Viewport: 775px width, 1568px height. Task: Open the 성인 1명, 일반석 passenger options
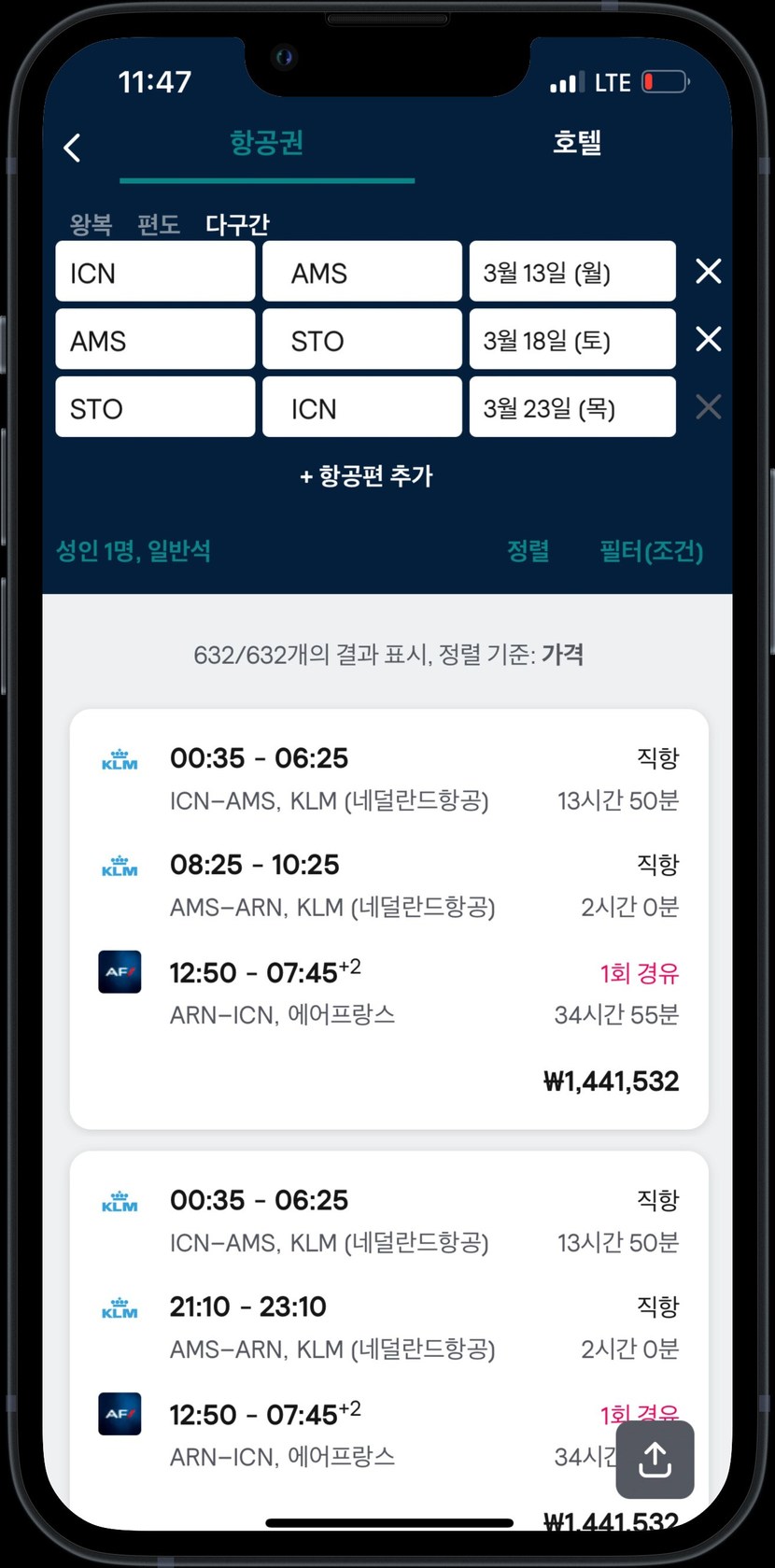coord(134,551)
